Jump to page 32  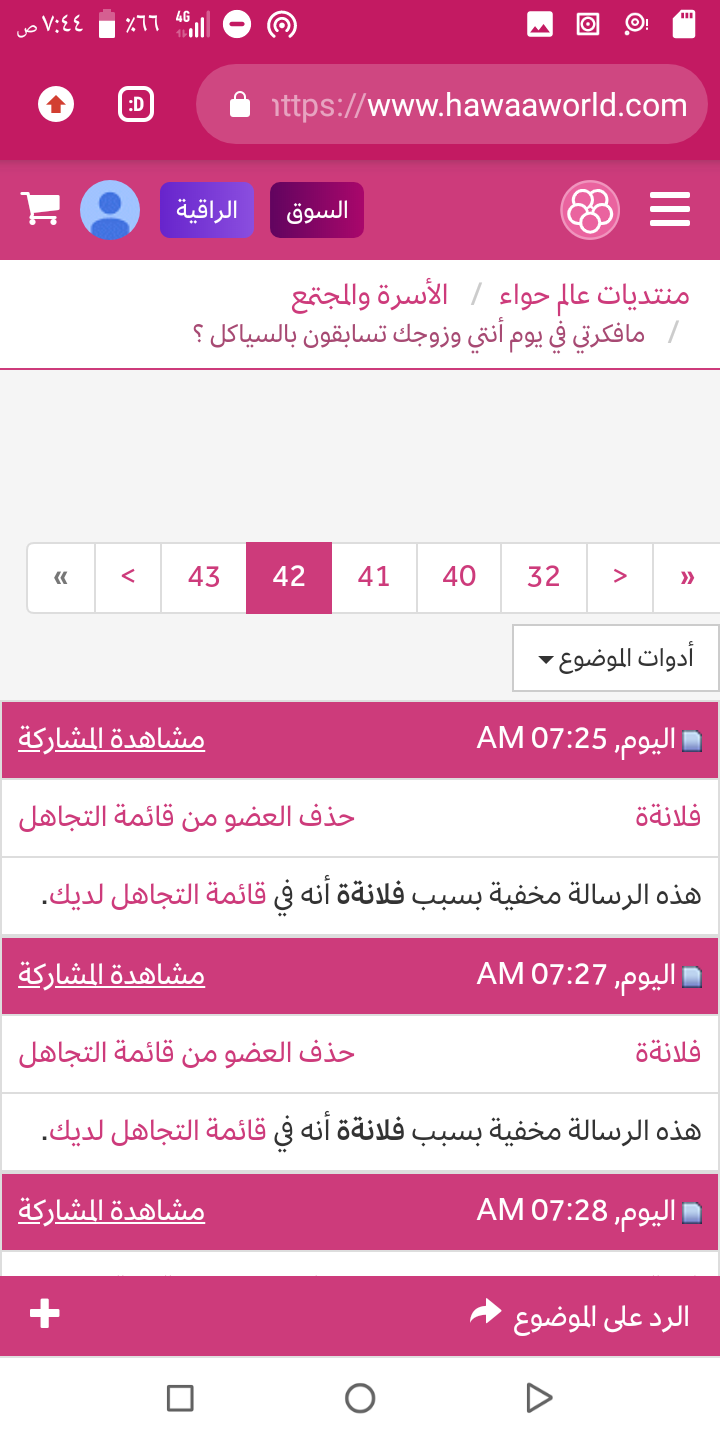point(544,577)
